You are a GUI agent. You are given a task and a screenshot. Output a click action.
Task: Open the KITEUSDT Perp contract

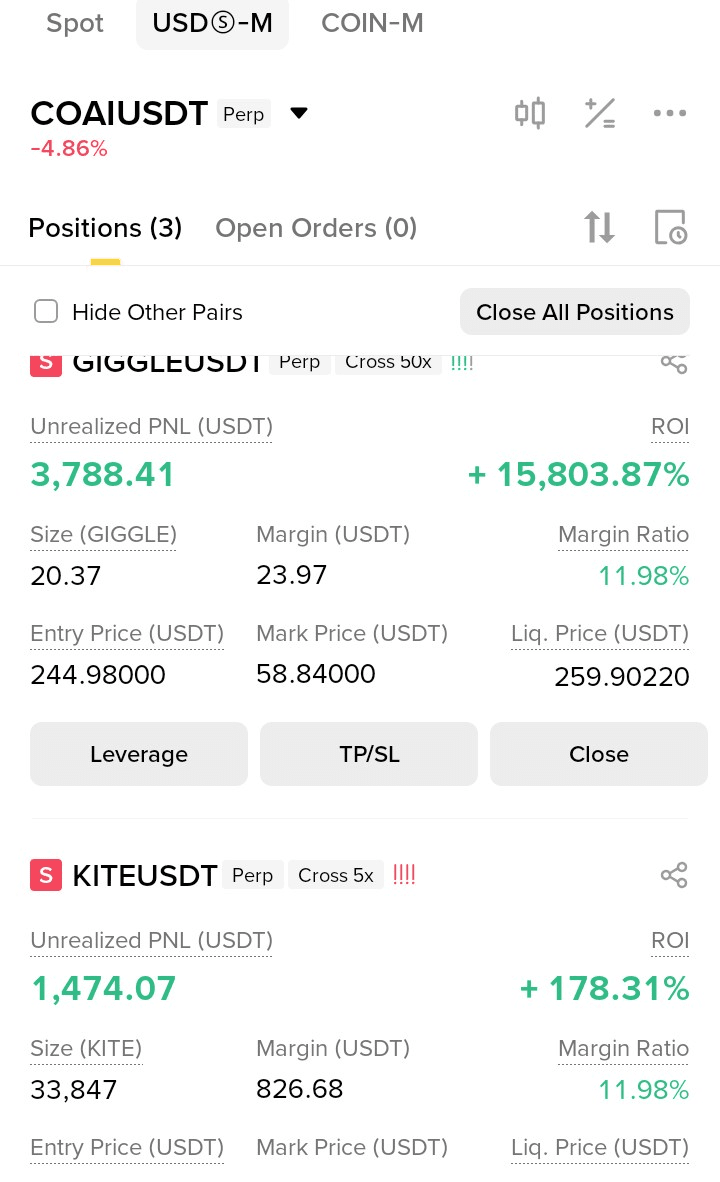252,876
